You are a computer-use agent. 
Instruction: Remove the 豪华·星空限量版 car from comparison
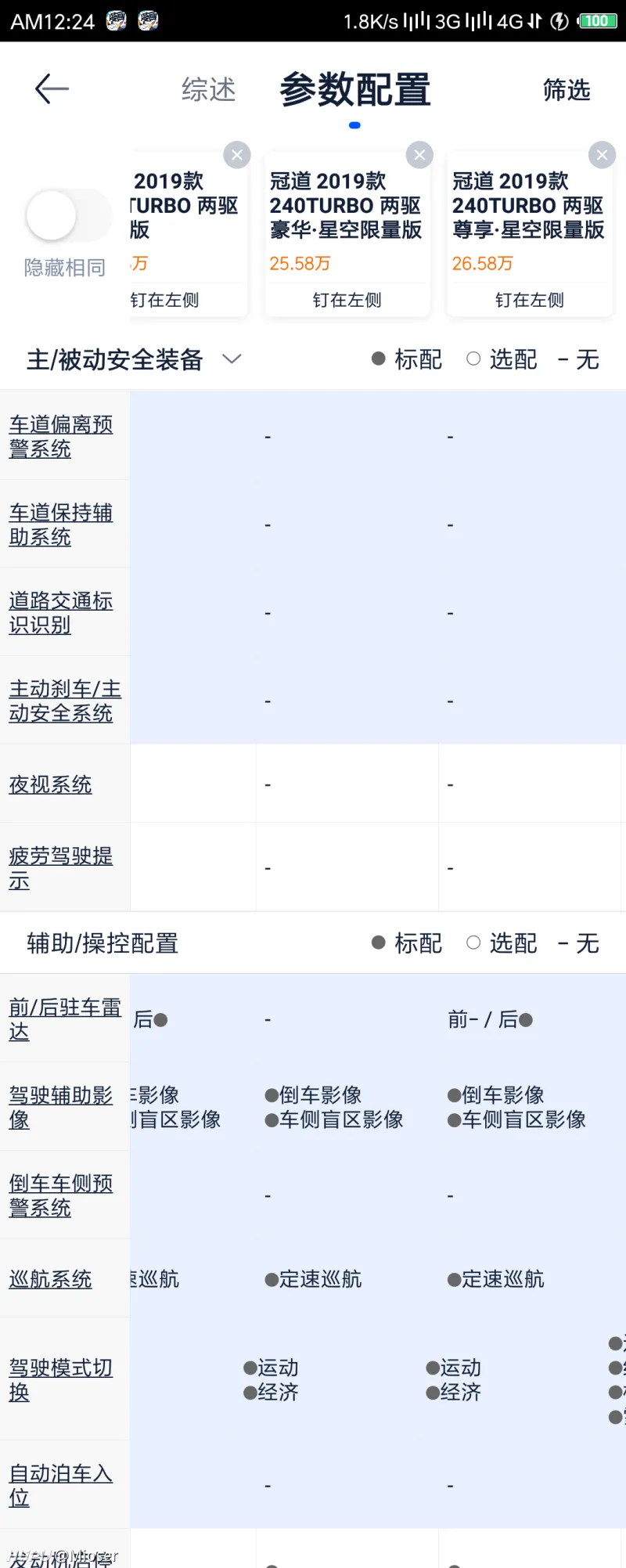click(x=419, y=155)
